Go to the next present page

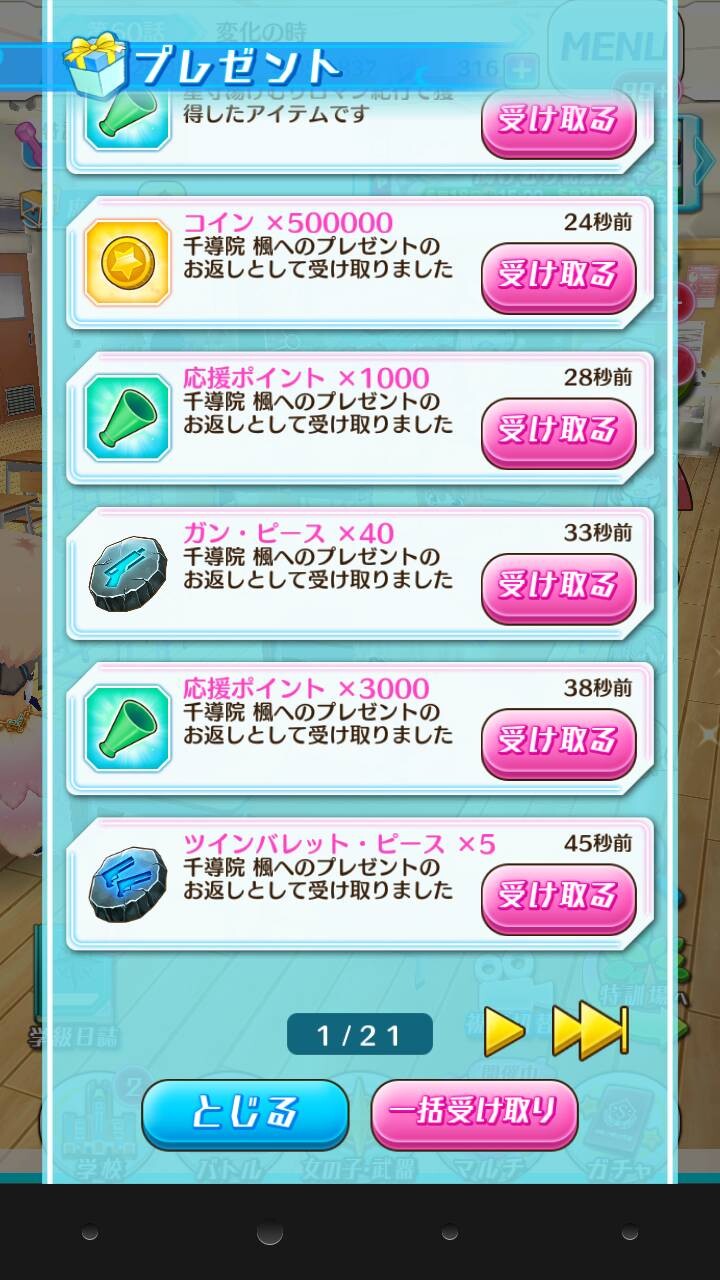[505, 1031]
